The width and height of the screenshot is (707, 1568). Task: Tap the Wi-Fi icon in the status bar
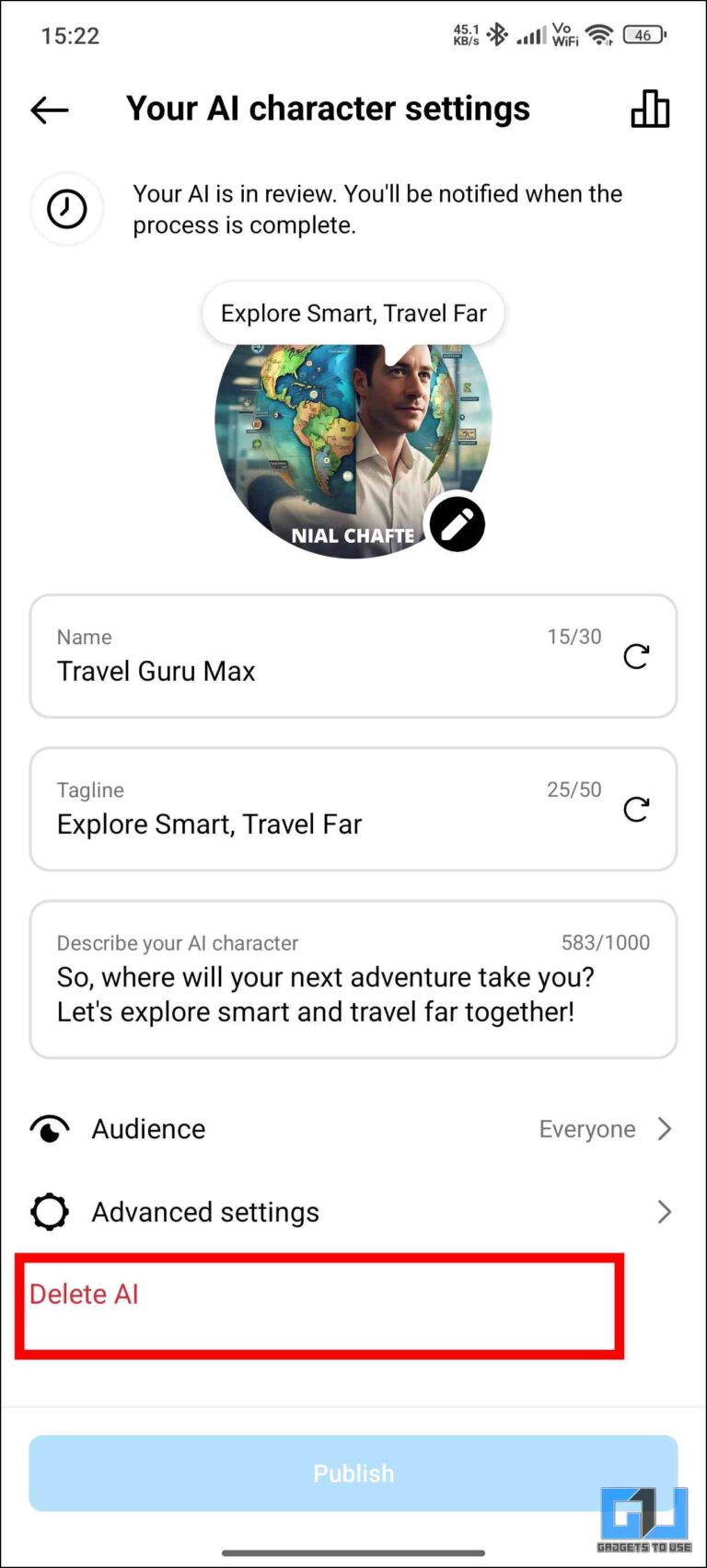599,35
